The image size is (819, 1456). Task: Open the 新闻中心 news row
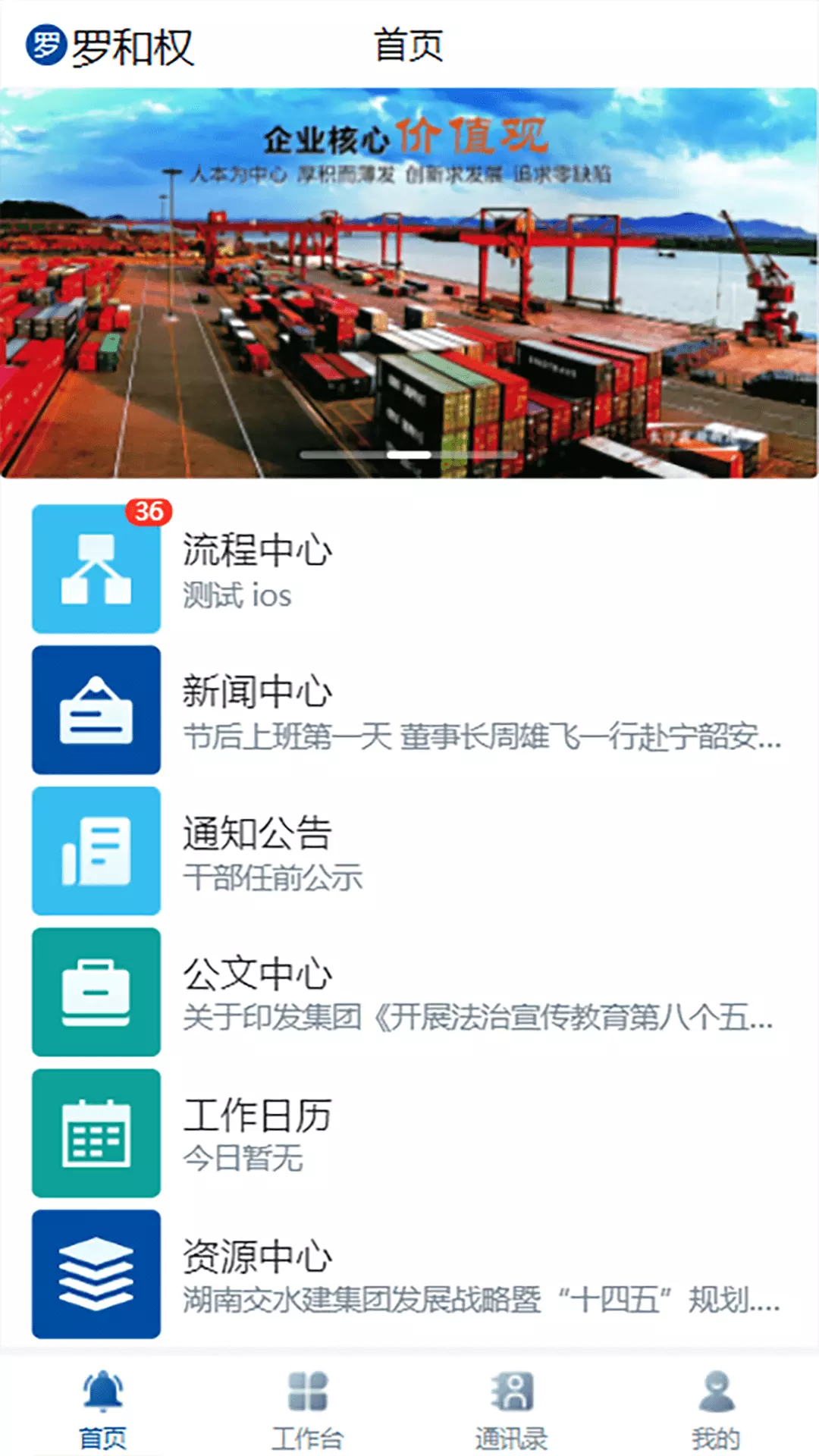tap(409, 710)
